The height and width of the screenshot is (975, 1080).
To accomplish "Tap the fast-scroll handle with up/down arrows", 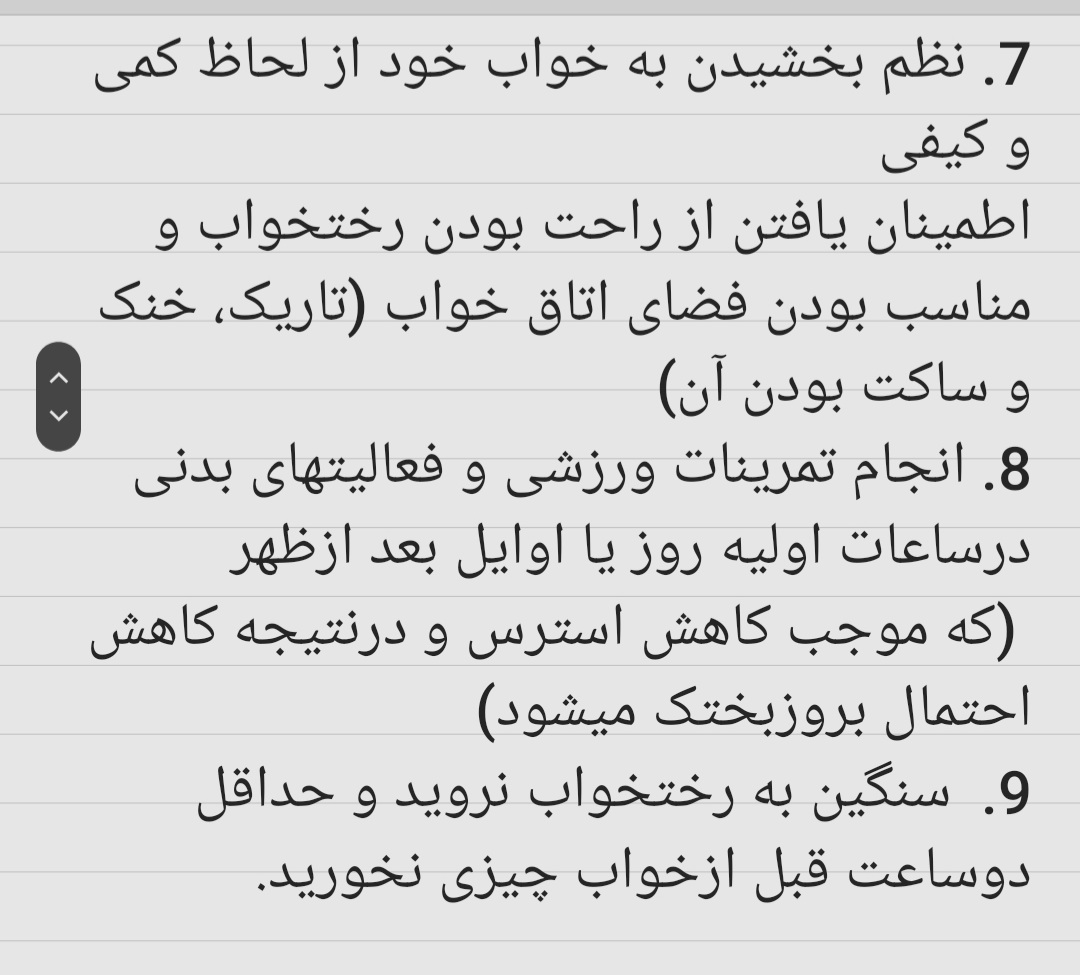I will pyautogui.click(x=58, y=396).
